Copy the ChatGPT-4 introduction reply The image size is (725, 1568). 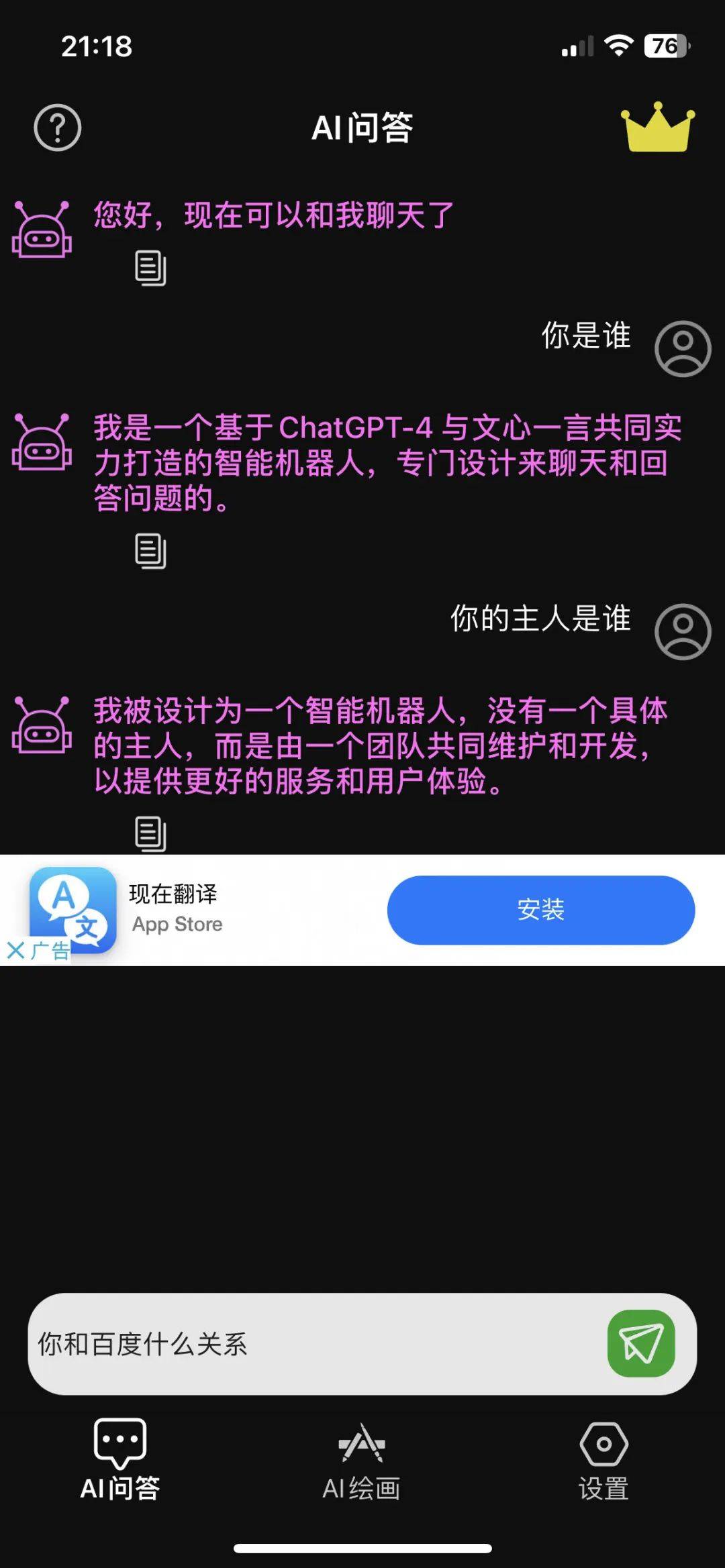(x=150, y=550)
